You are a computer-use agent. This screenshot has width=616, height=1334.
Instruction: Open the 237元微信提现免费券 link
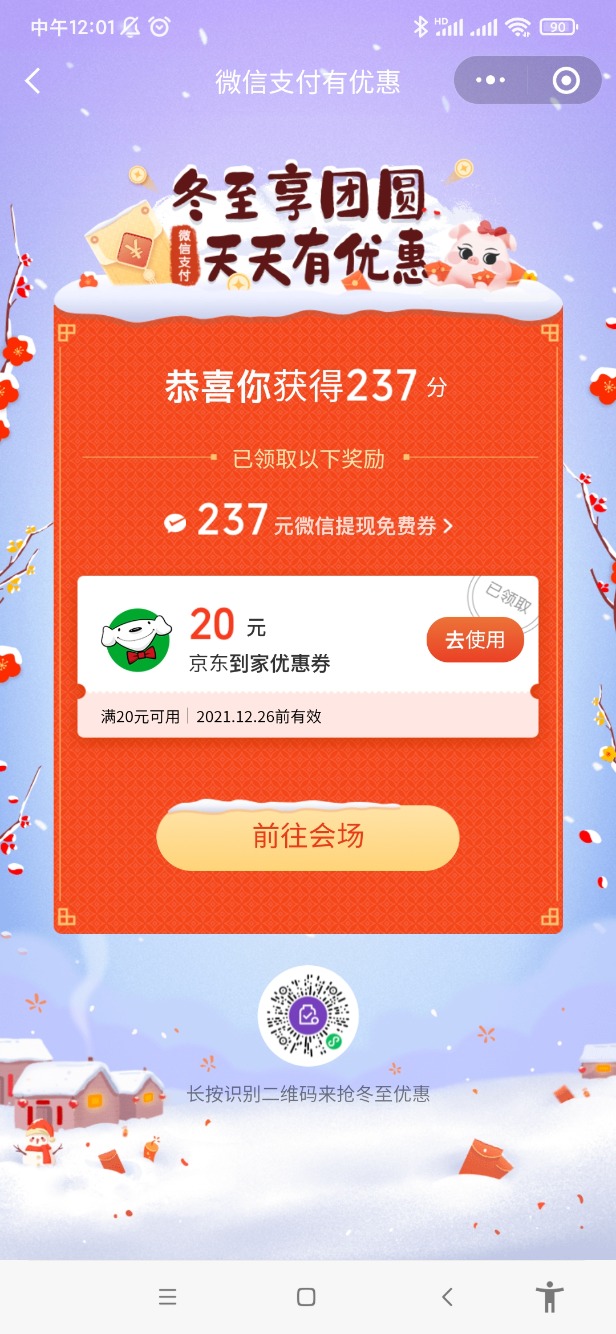click(x=310, y=523)
